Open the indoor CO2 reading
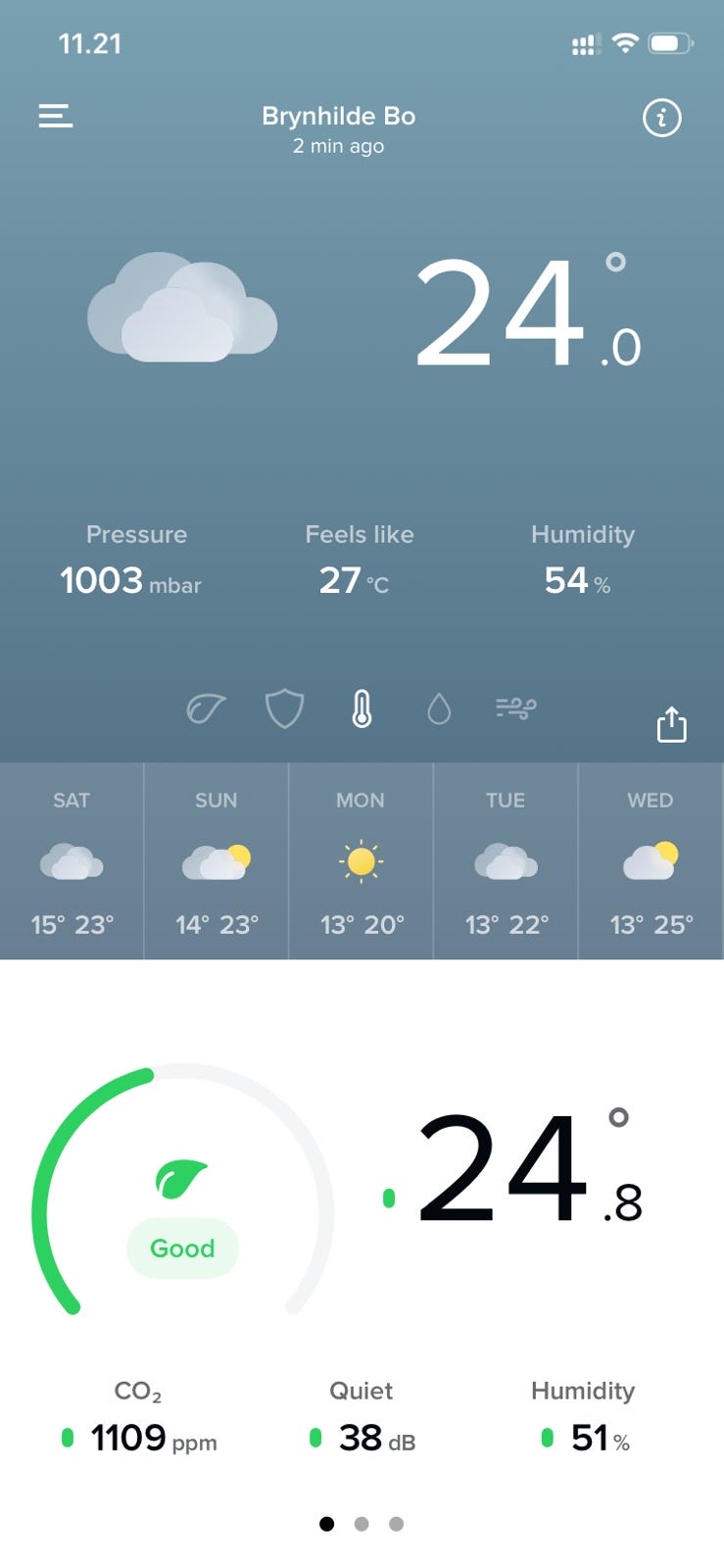 tap(139, 1419)
